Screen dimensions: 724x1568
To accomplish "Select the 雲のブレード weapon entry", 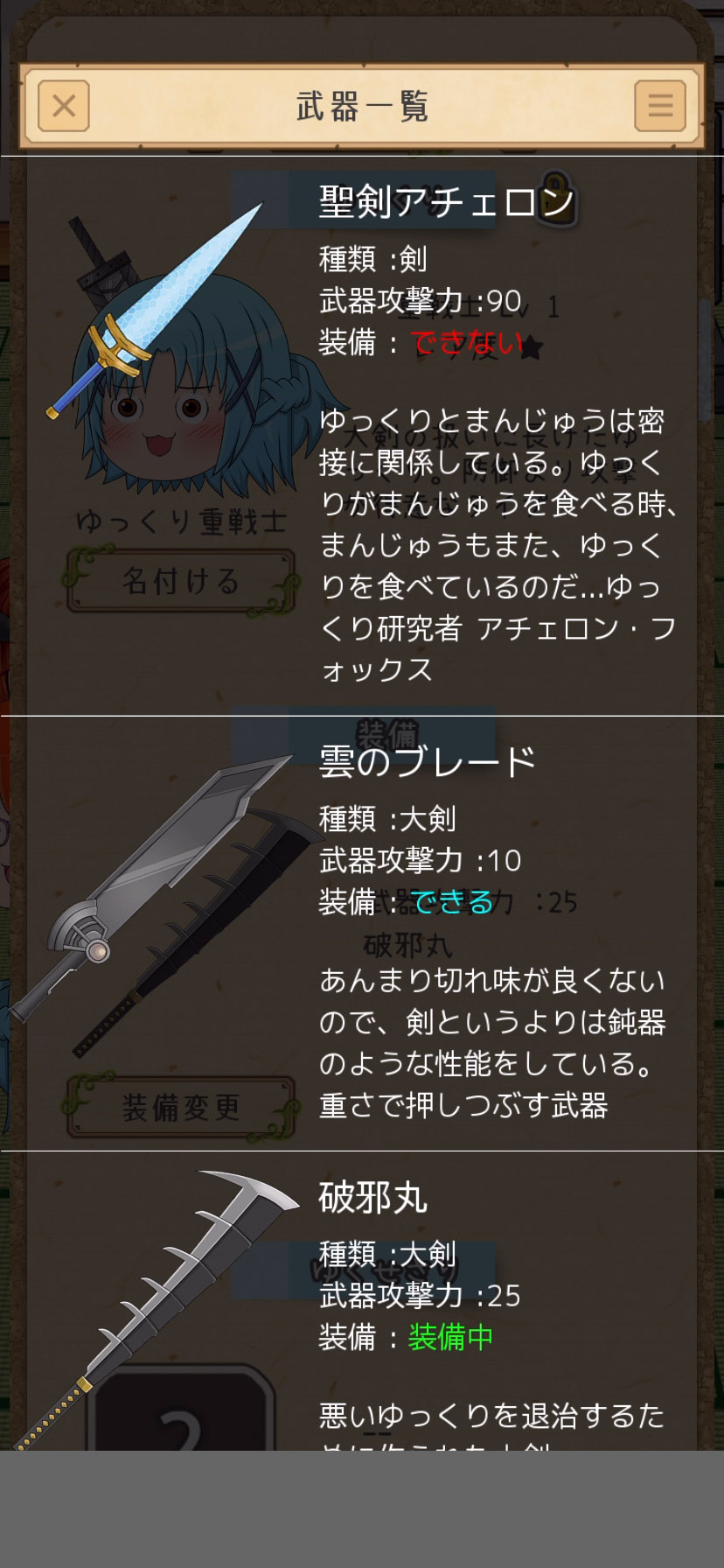I will click(x=362, y=933).
